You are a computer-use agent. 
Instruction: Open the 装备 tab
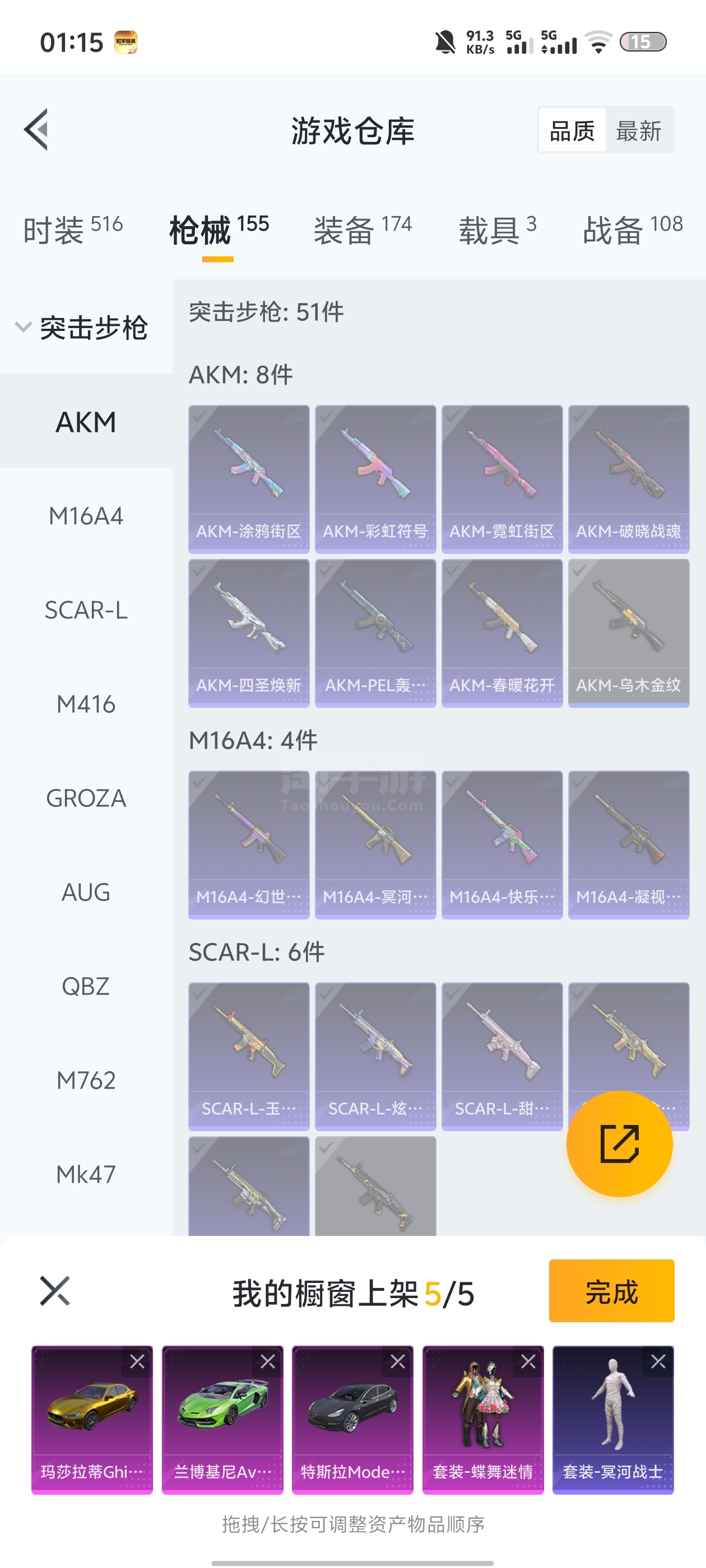point(363,230)
